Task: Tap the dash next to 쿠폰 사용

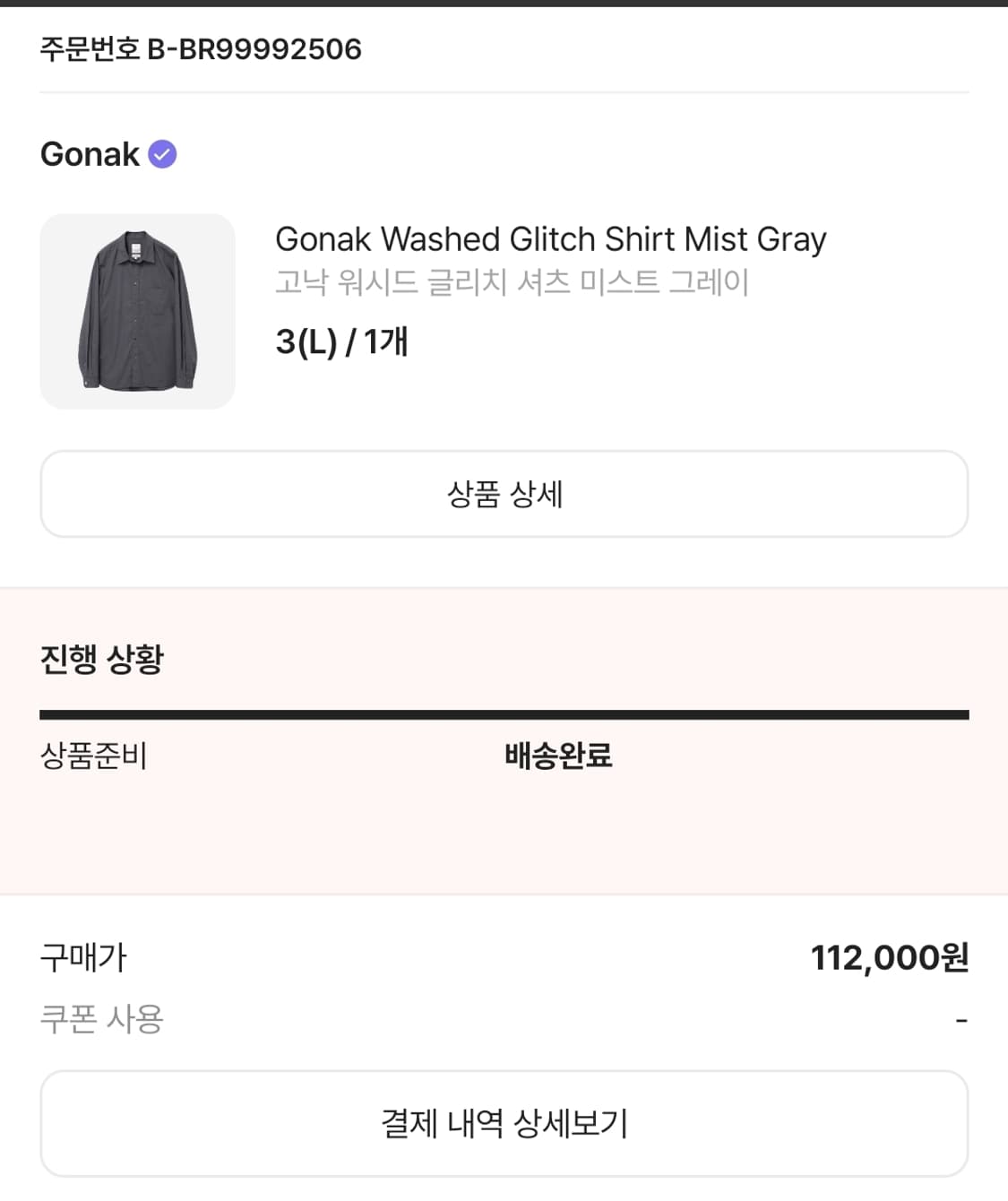Action: tap(962, 1018)
